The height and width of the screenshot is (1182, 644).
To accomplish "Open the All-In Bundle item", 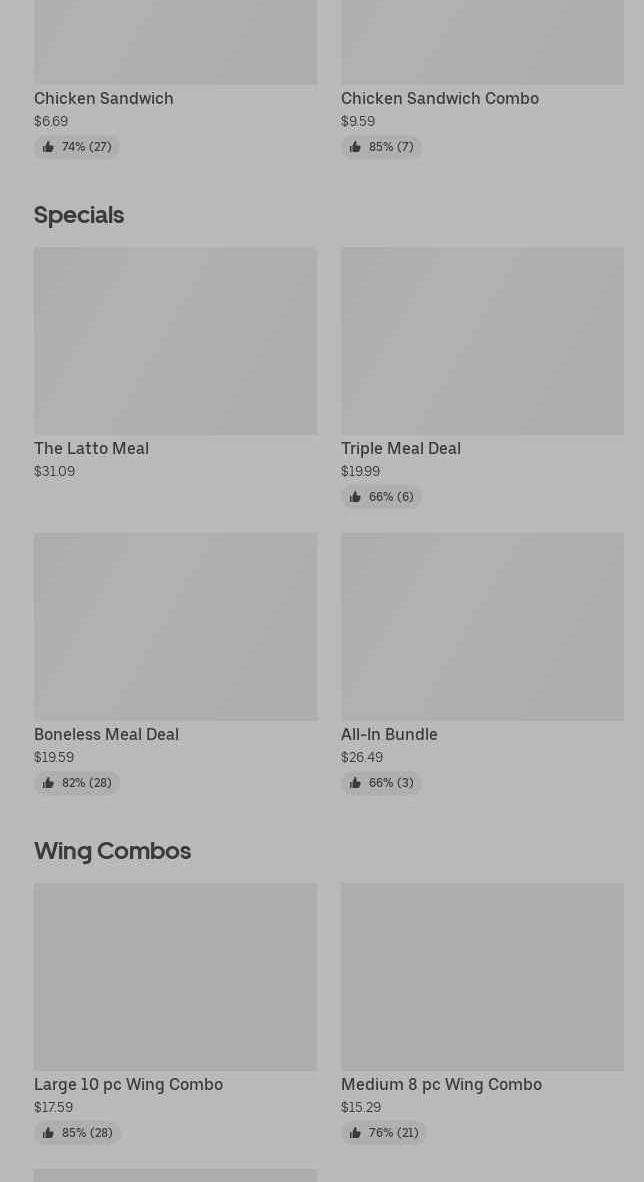I will [x=482, y=627].
